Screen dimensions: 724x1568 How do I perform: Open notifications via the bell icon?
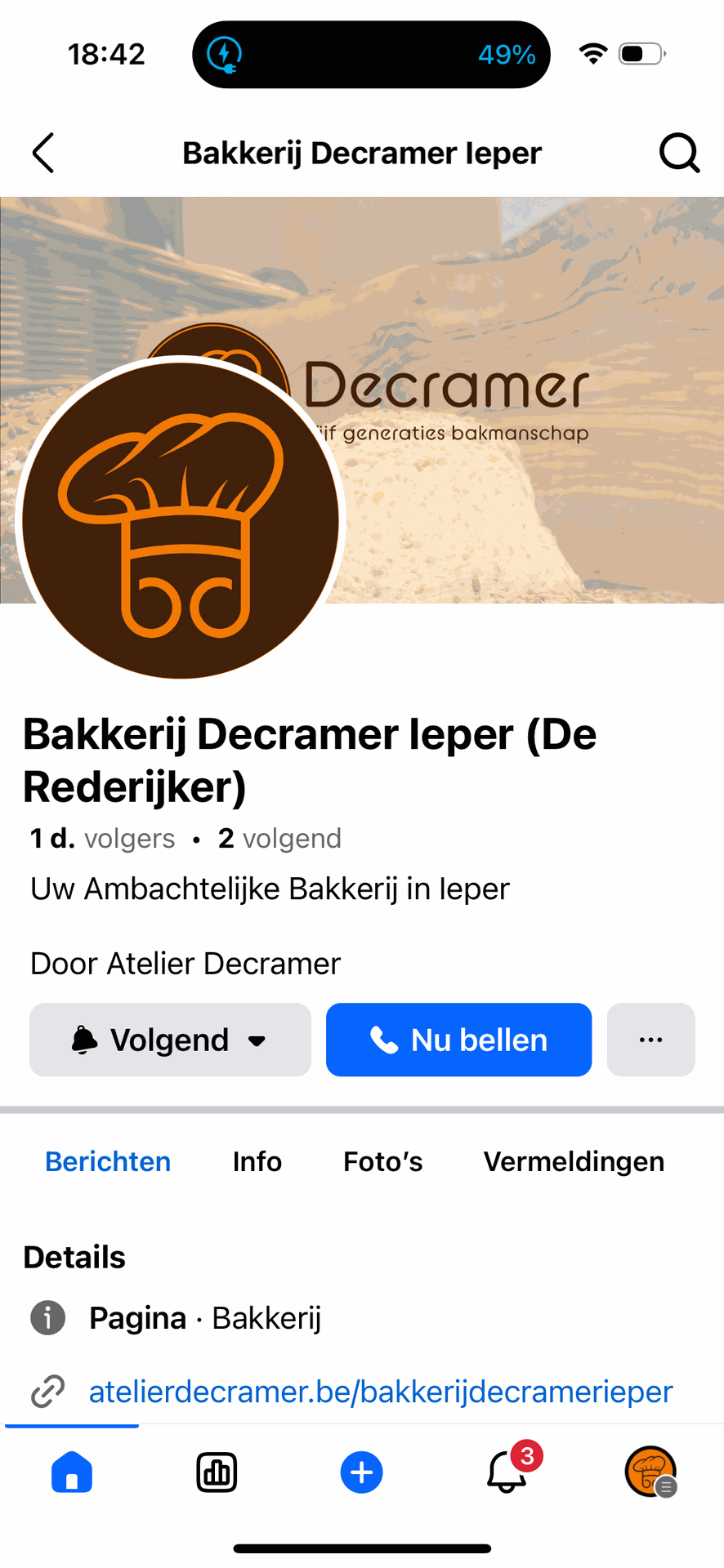tap(504, 1476)
